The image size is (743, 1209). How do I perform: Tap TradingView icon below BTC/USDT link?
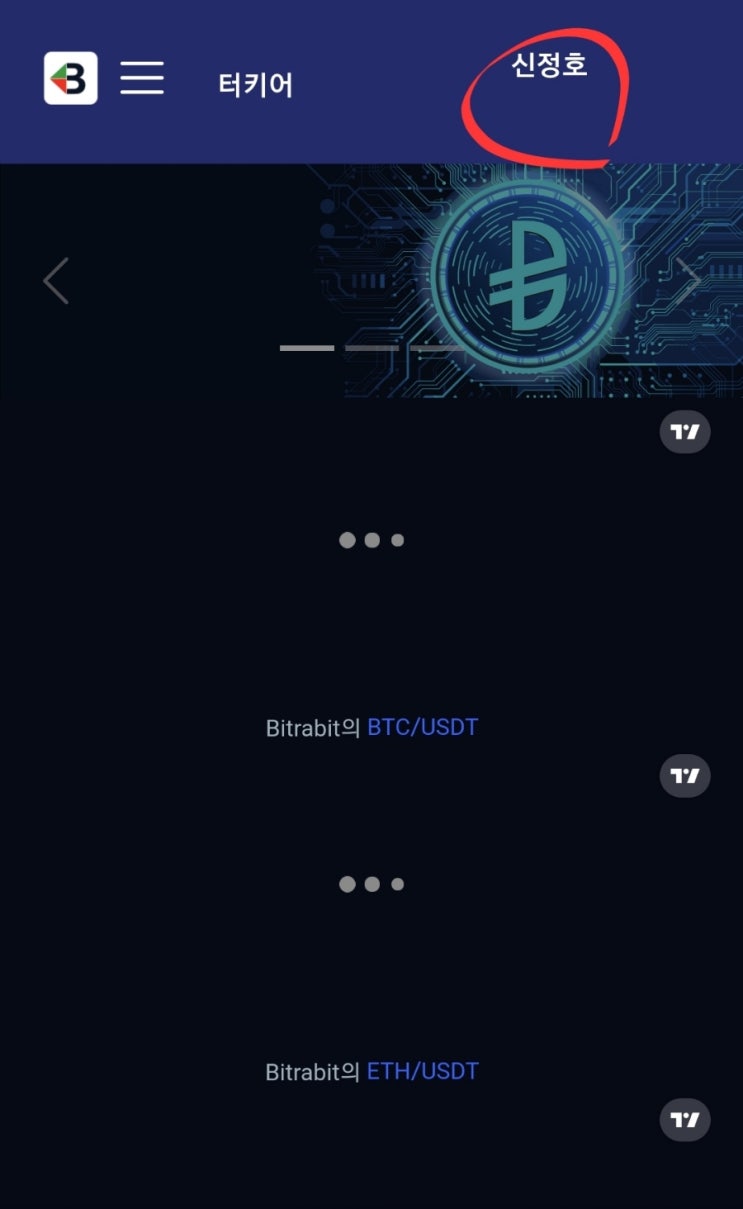pos(685,776)
